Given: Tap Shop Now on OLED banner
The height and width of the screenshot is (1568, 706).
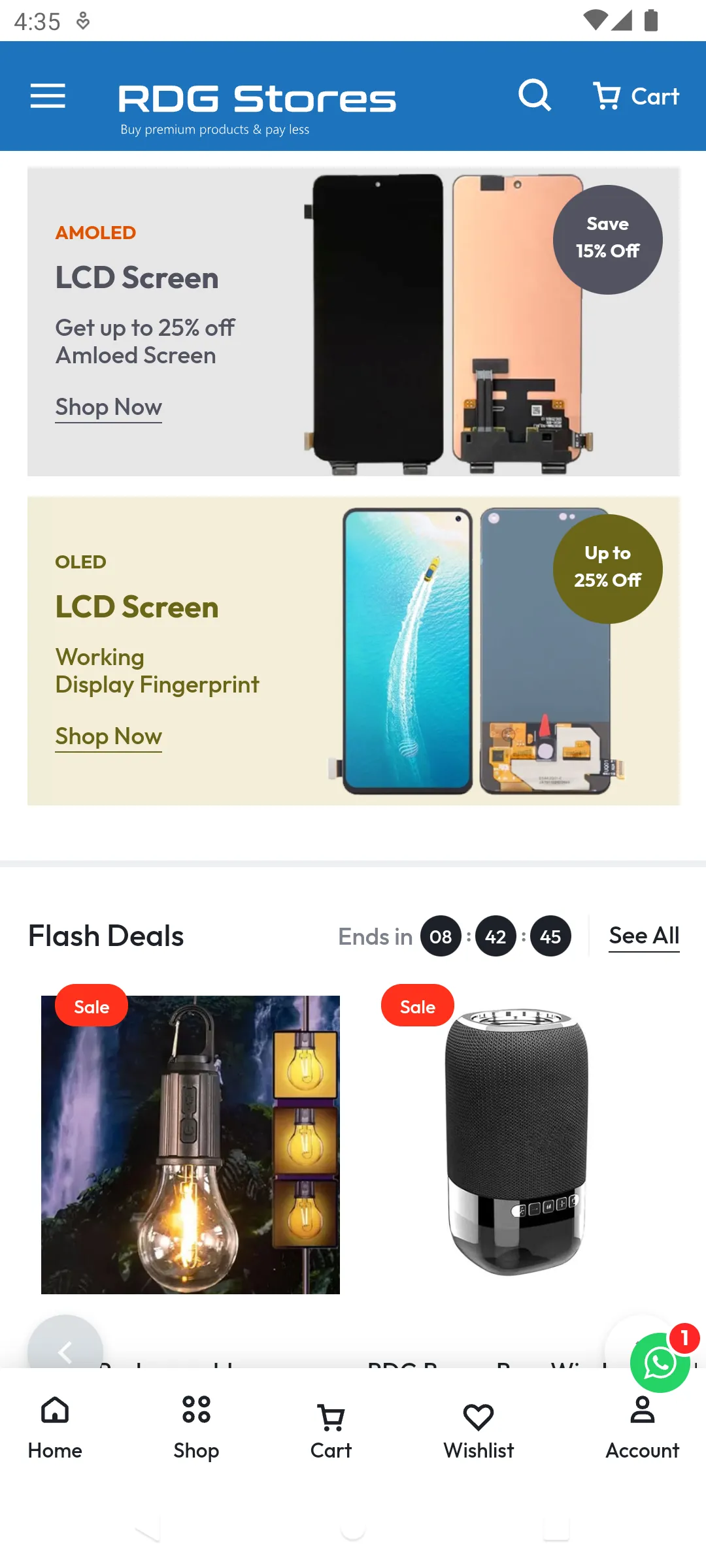Looking at the screenshot, I should pyautogui.click(x=109, y=736).
